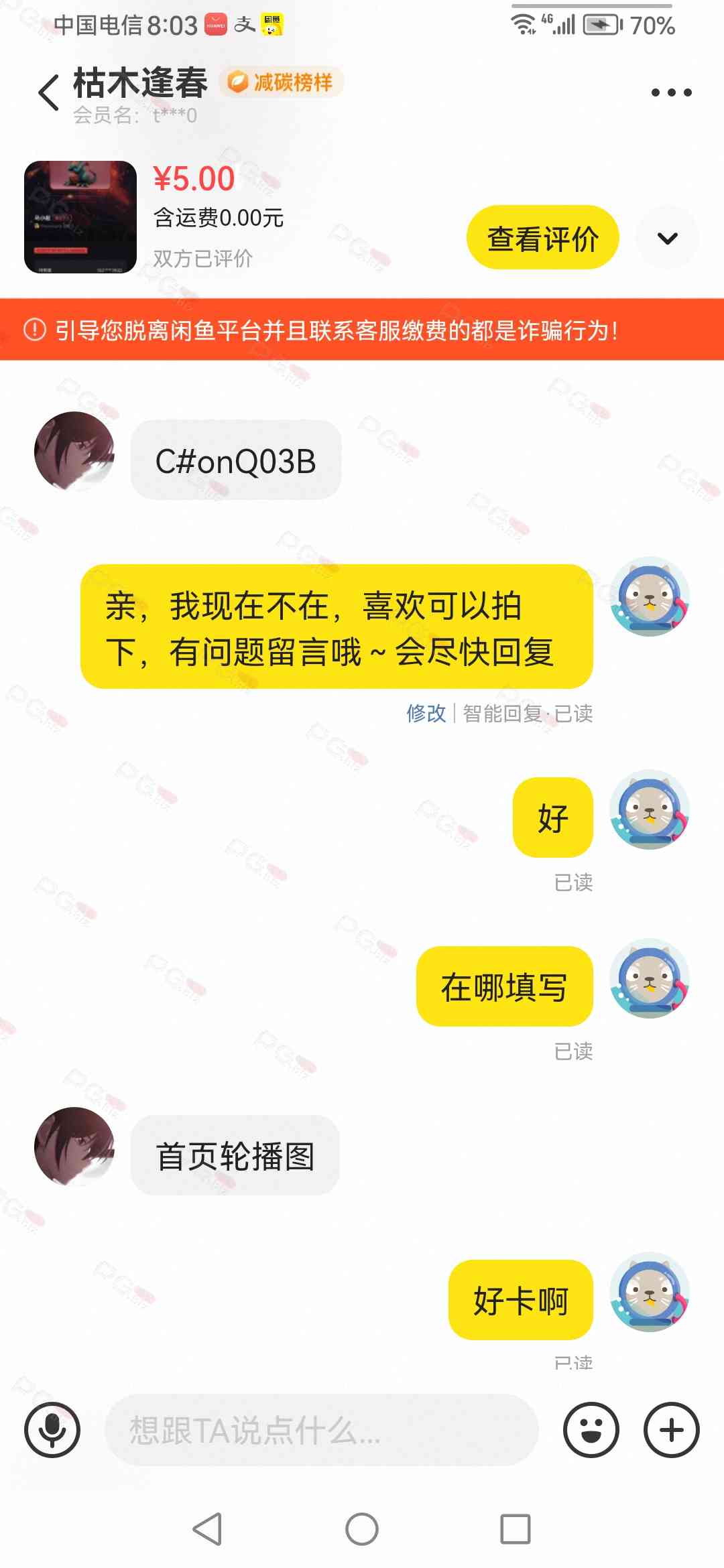Tap the 查看评价 button

tap(542, 238)
